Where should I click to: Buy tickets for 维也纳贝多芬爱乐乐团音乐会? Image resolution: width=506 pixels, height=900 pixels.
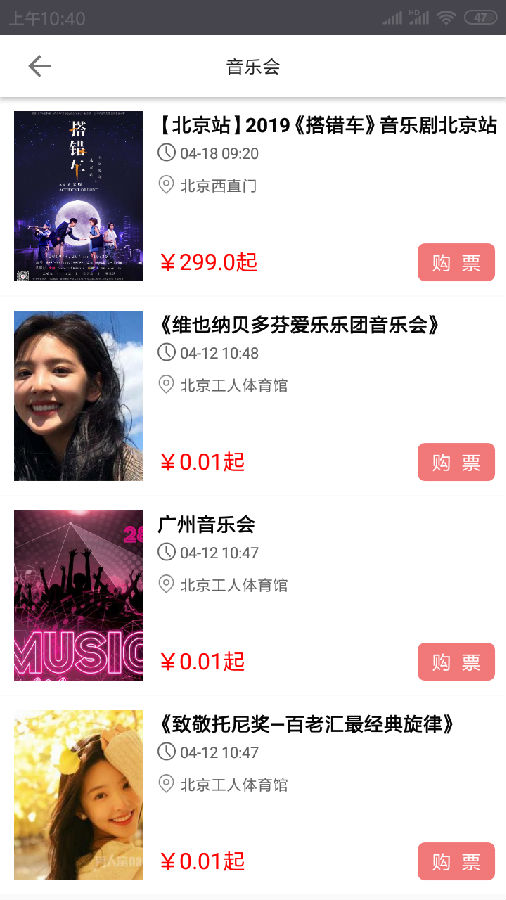tap(456, 462)
